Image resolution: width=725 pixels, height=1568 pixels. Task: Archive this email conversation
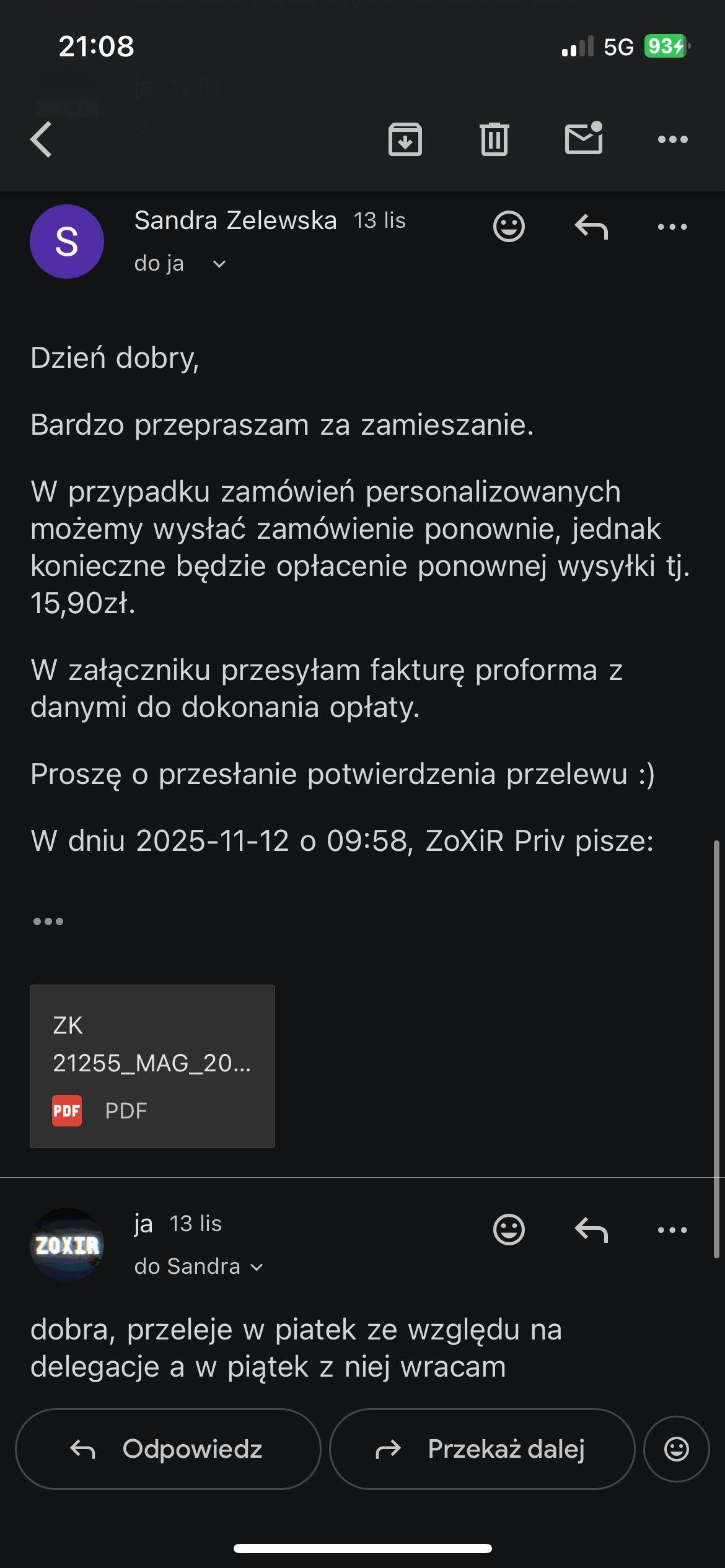[x=405, y=139]
